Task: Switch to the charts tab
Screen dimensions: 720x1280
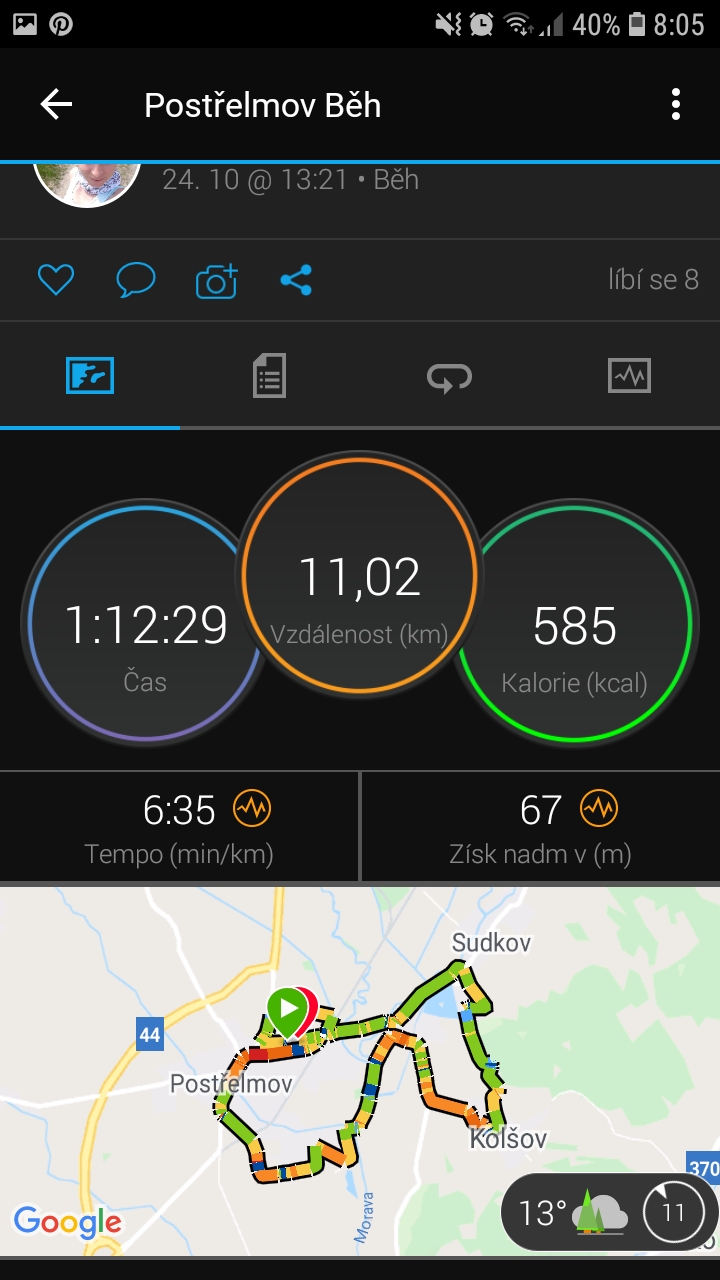Action: [x=629, y=377]
